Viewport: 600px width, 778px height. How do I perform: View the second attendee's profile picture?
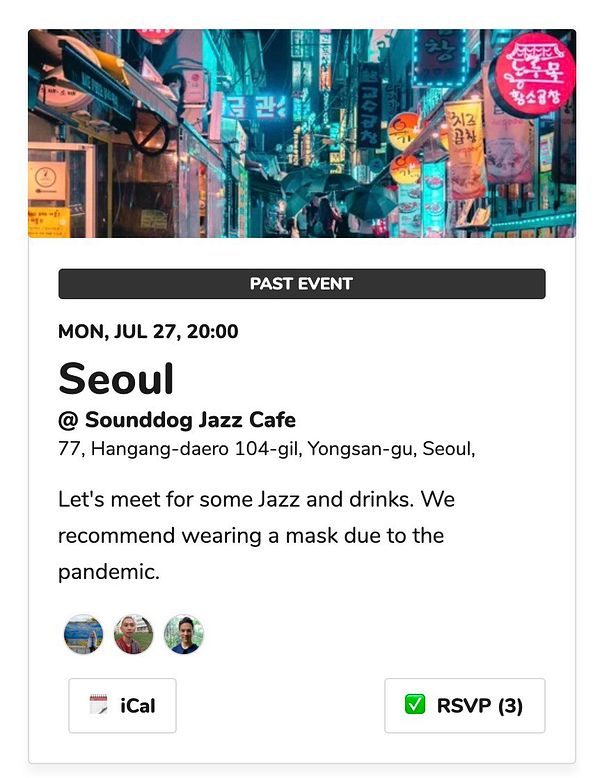click(x=133, y=634)
